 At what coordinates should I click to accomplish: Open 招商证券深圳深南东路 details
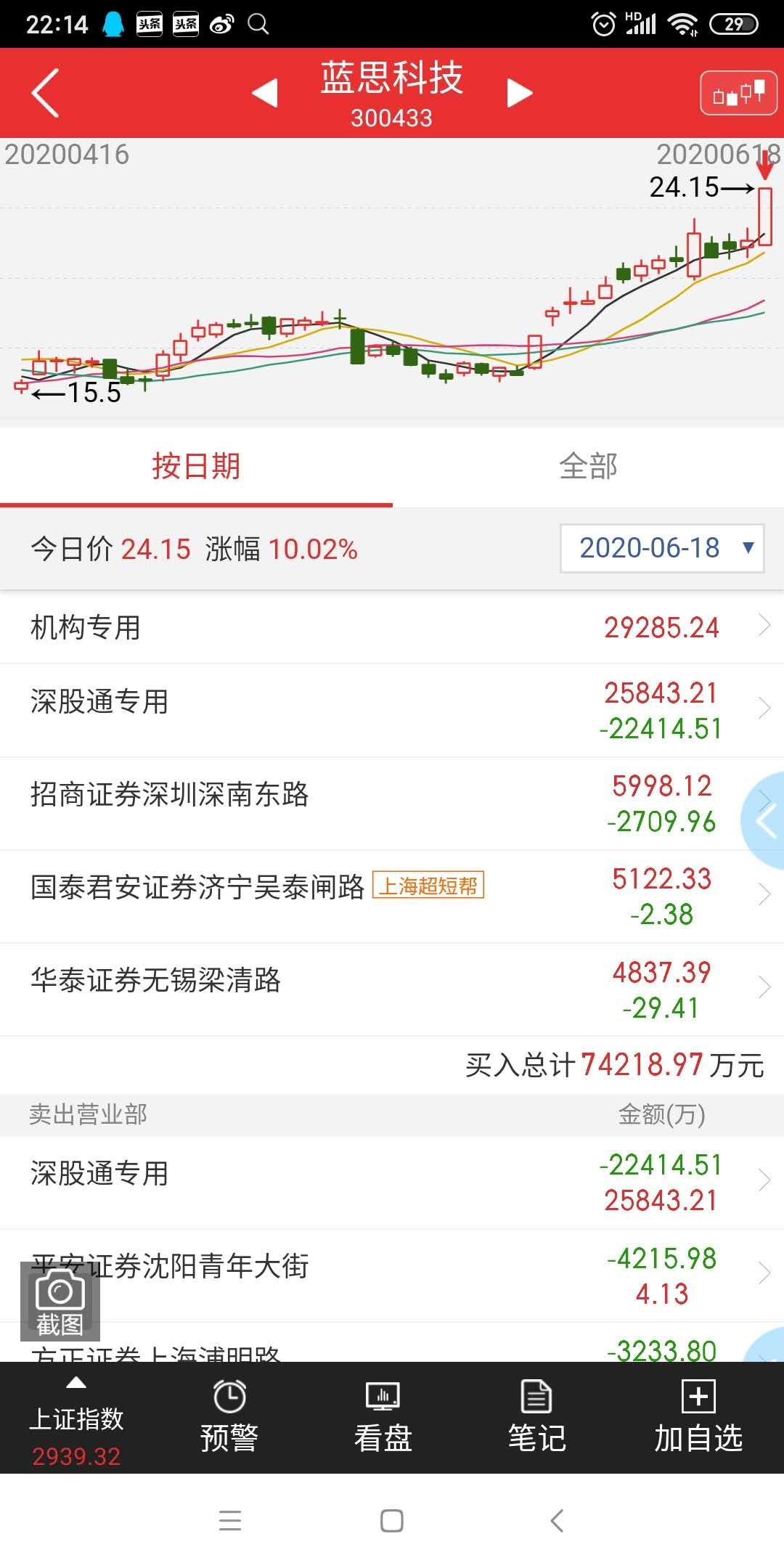(x=392, y=804)
